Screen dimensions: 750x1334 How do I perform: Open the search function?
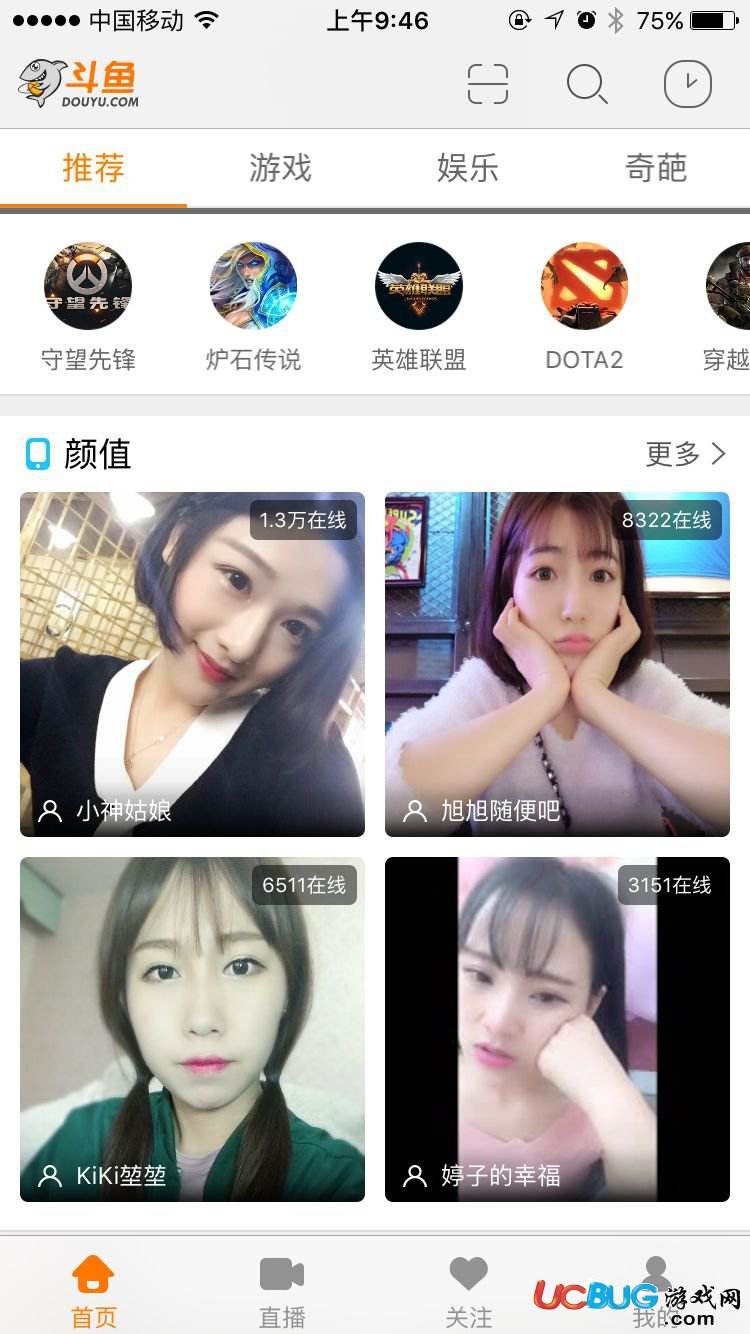(587, 84)
